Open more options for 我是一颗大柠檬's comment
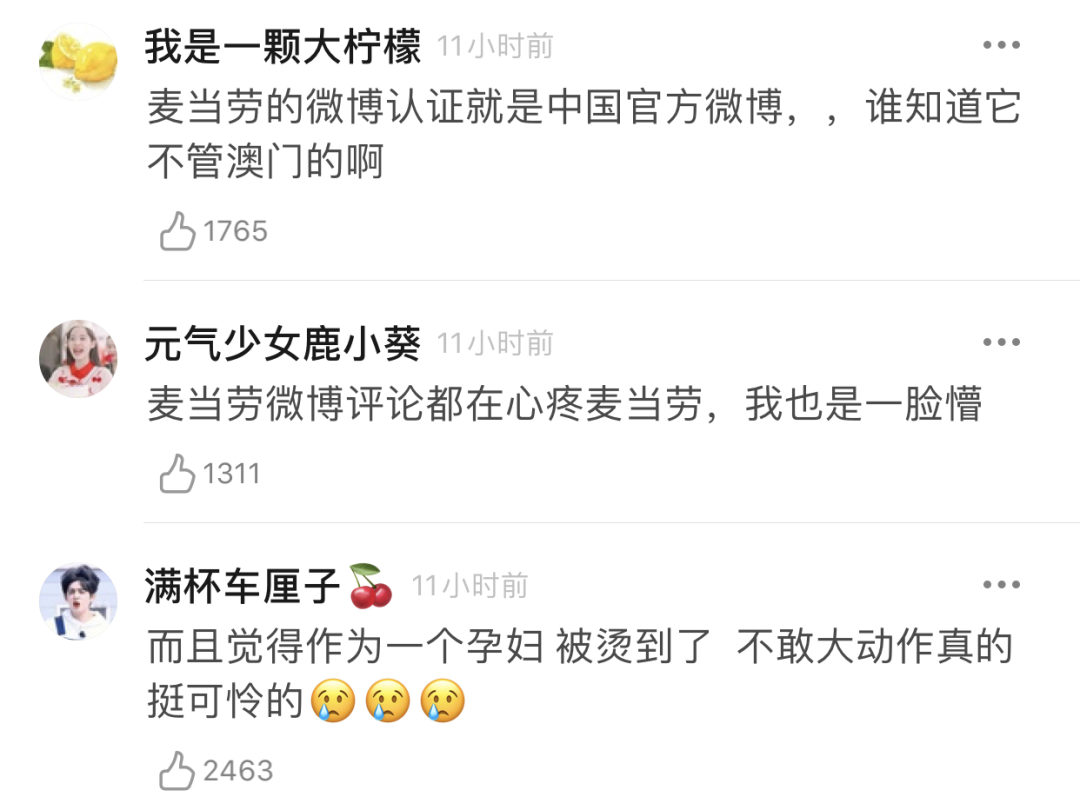 (x=1000, y=46)
